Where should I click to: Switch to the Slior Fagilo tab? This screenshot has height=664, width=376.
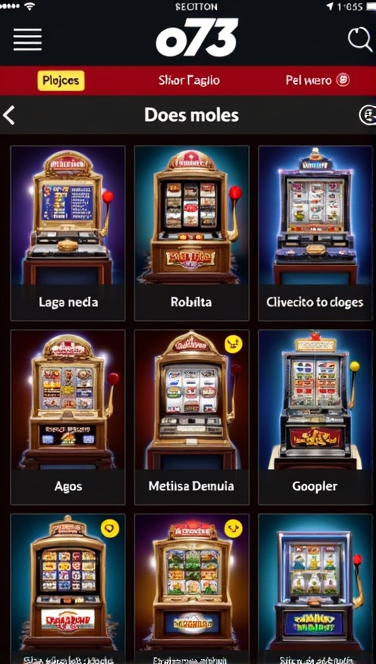click(x=189, y=80)
